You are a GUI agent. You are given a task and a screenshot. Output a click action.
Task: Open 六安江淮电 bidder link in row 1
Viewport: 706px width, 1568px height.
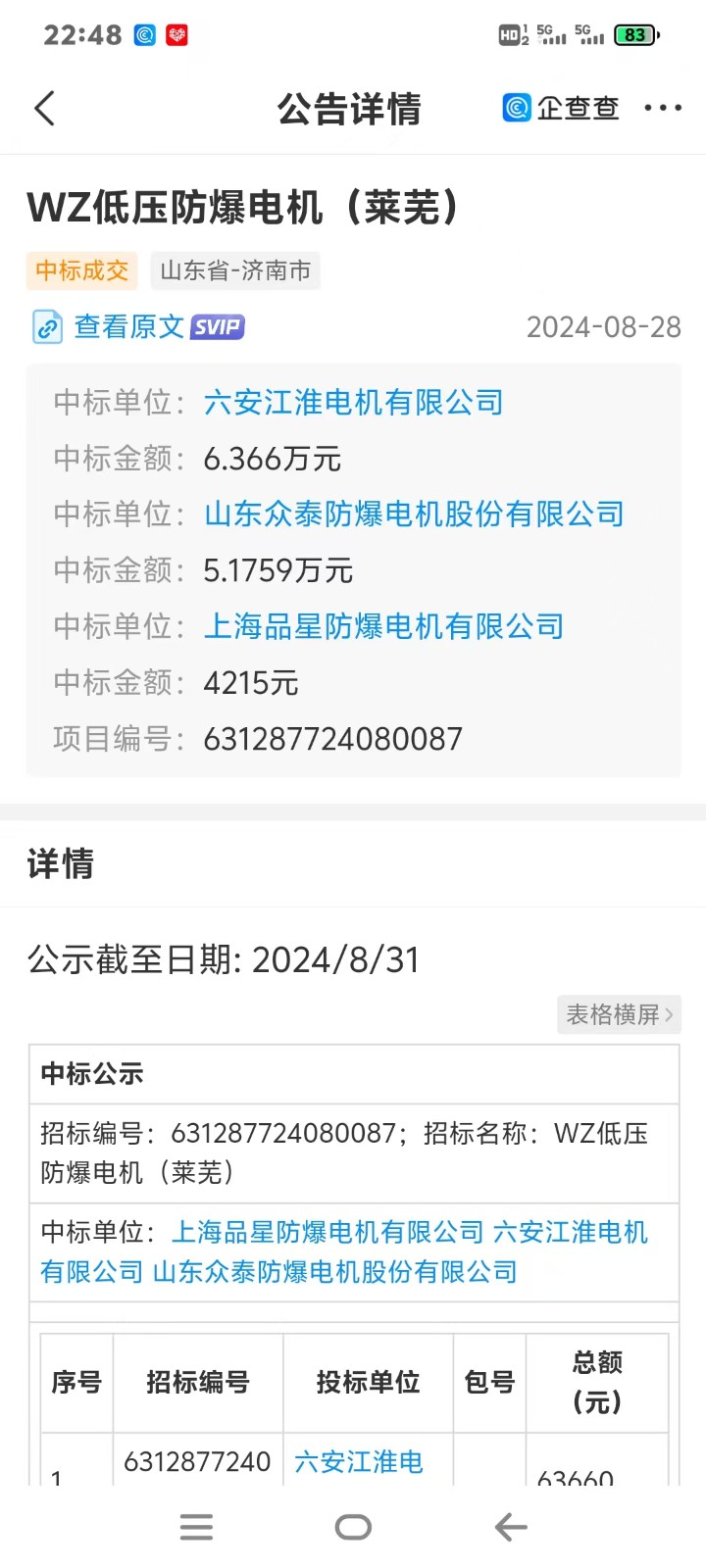pyautogui.click(x=359, y=1462)
